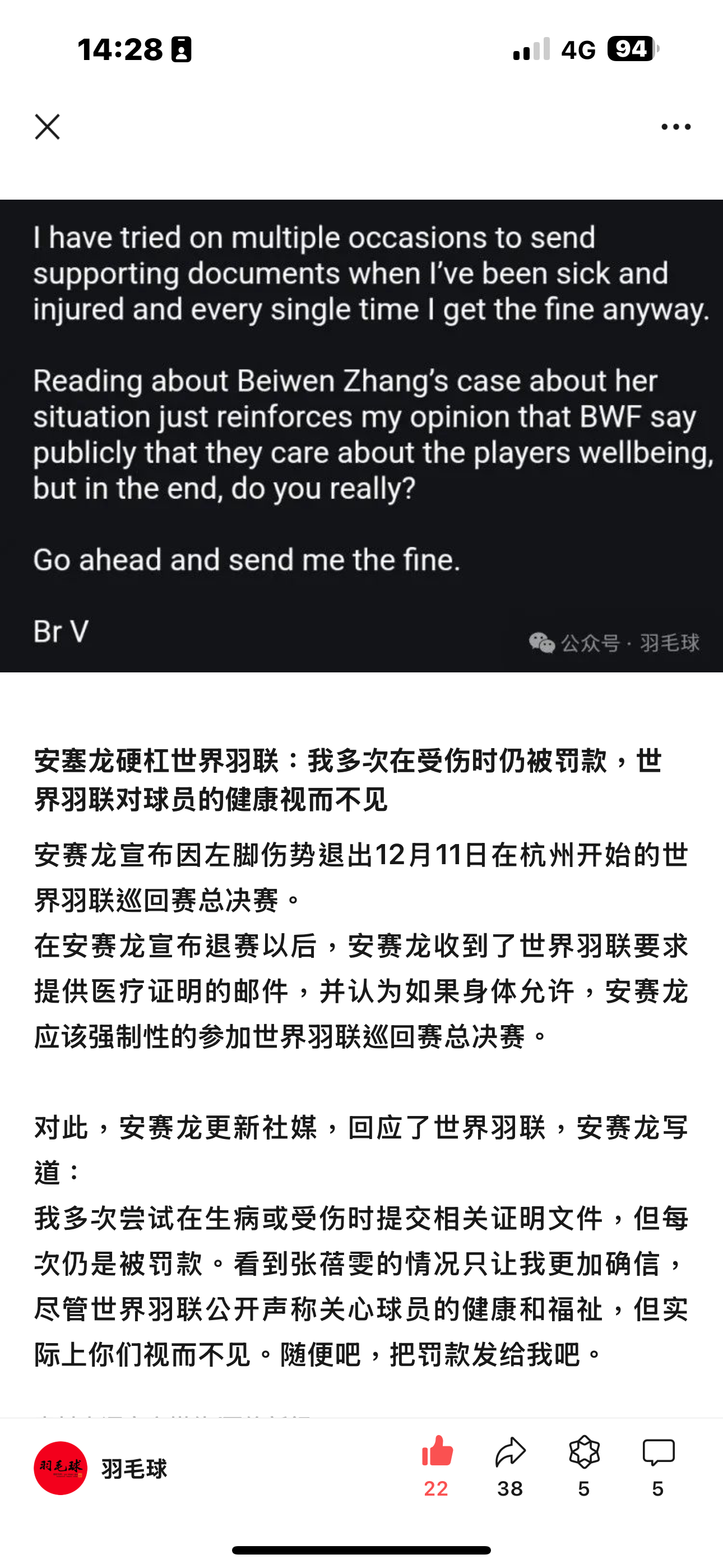Screen dimensions: 723x1568
Task: Open the three-dot overflow menu
Action: (x=675, y=127)
